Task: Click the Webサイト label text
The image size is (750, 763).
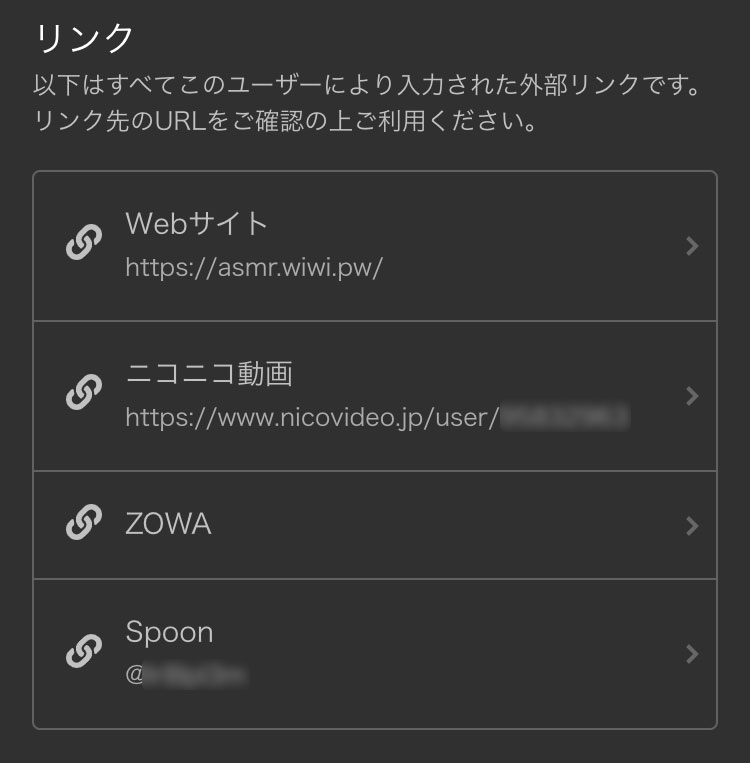Action: (196, 224)
